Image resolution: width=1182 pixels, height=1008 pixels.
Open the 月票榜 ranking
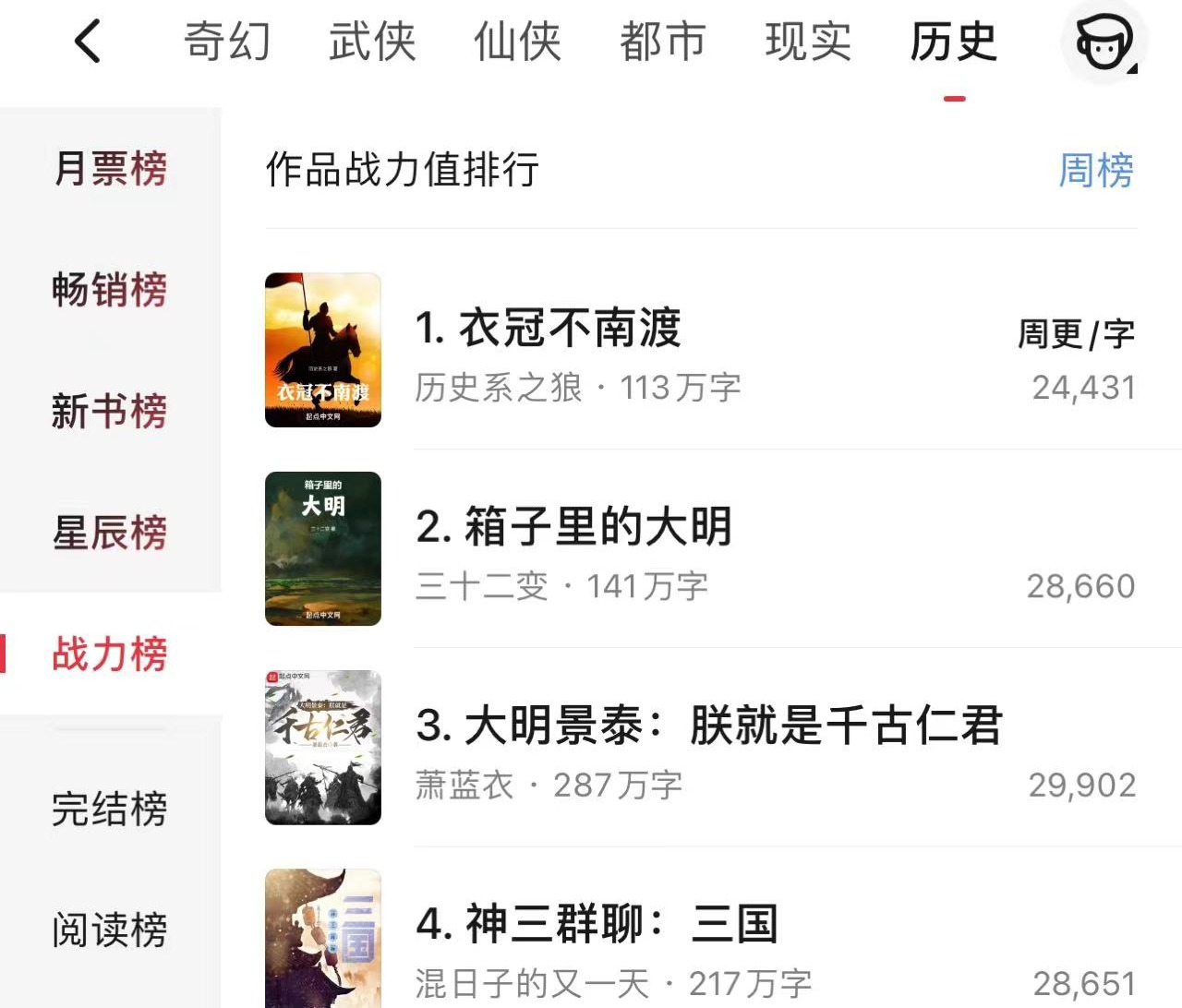110,169
